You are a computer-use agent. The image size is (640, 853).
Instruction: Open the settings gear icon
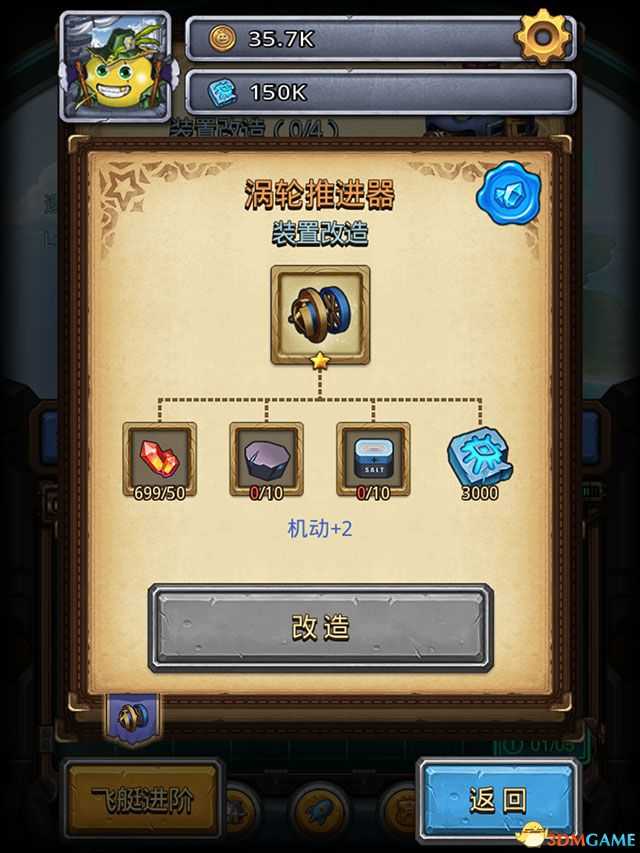(x=543, y=38)
